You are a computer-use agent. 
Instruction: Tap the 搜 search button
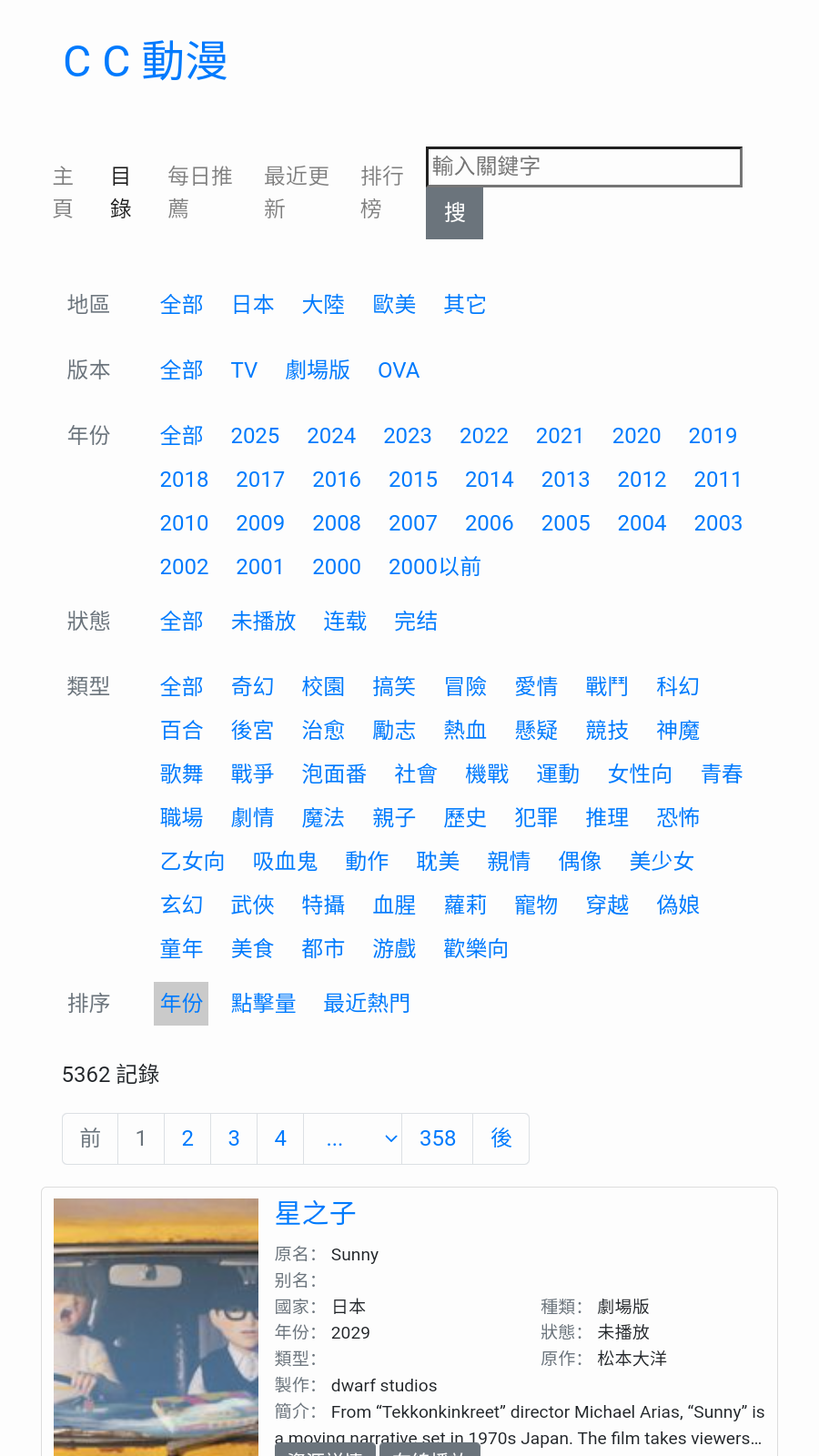[454, 213]
